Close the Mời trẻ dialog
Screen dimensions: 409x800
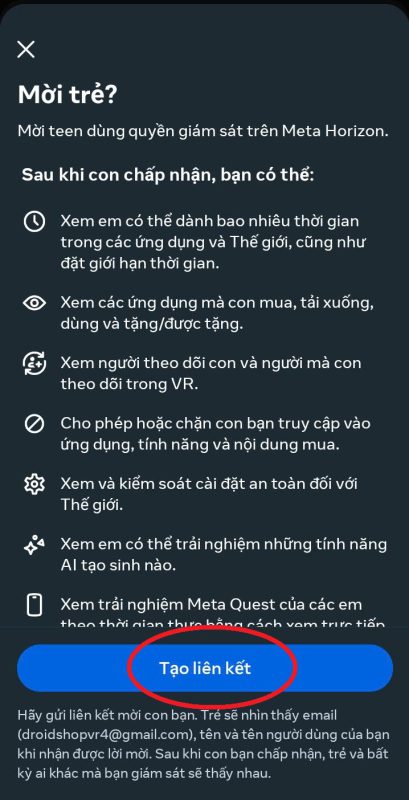(x=26, y=49)
